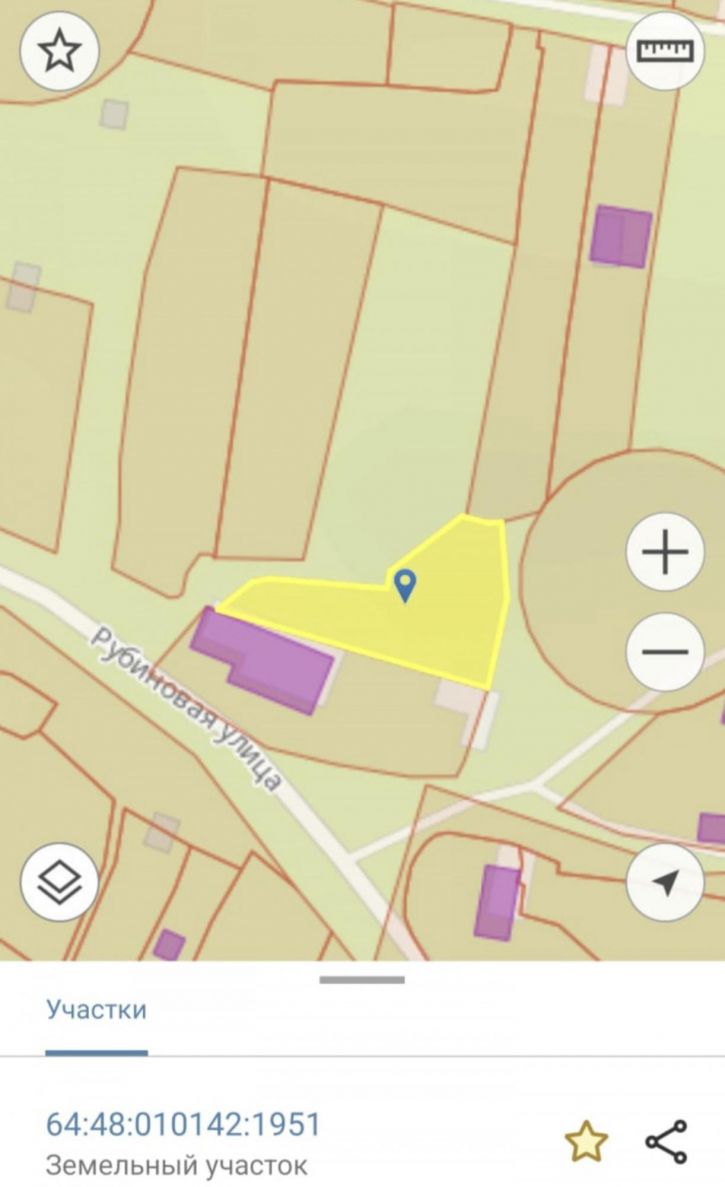Select the Участки tab
725x1187 pixels.
96,1010
